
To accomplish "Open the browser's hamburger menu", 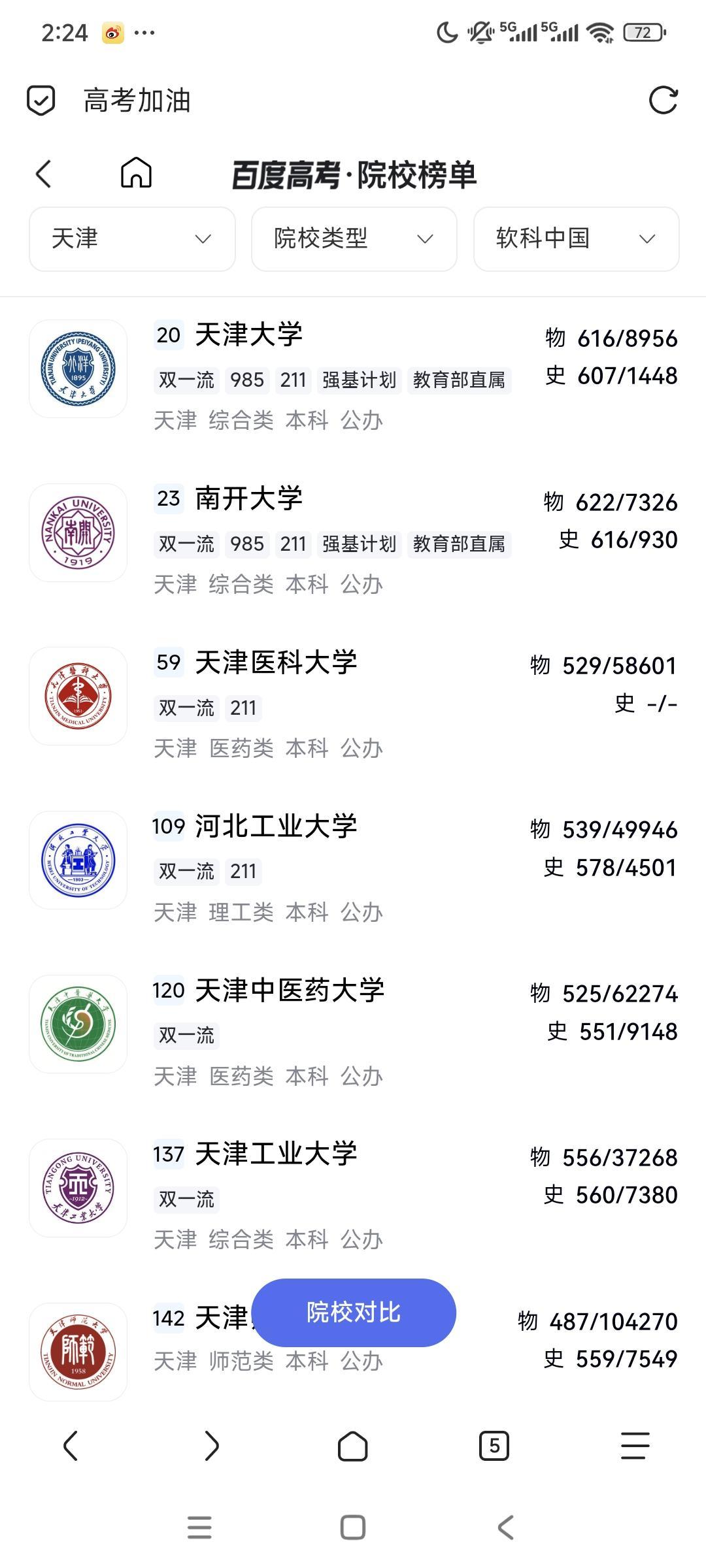I will (635, 1446).
